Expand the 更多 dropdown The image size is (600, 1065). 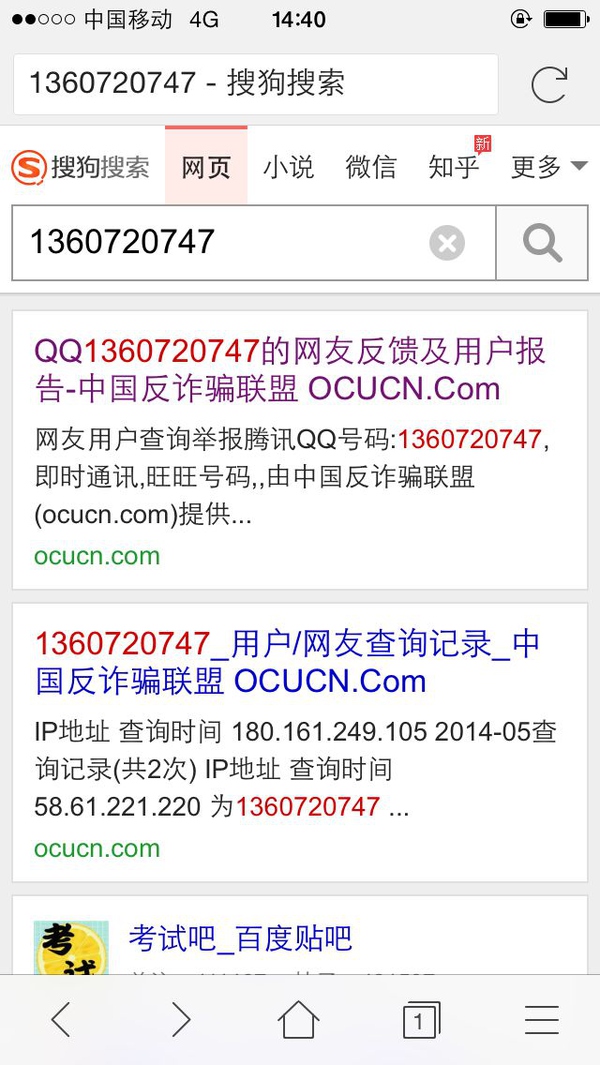tap(549, 166)
